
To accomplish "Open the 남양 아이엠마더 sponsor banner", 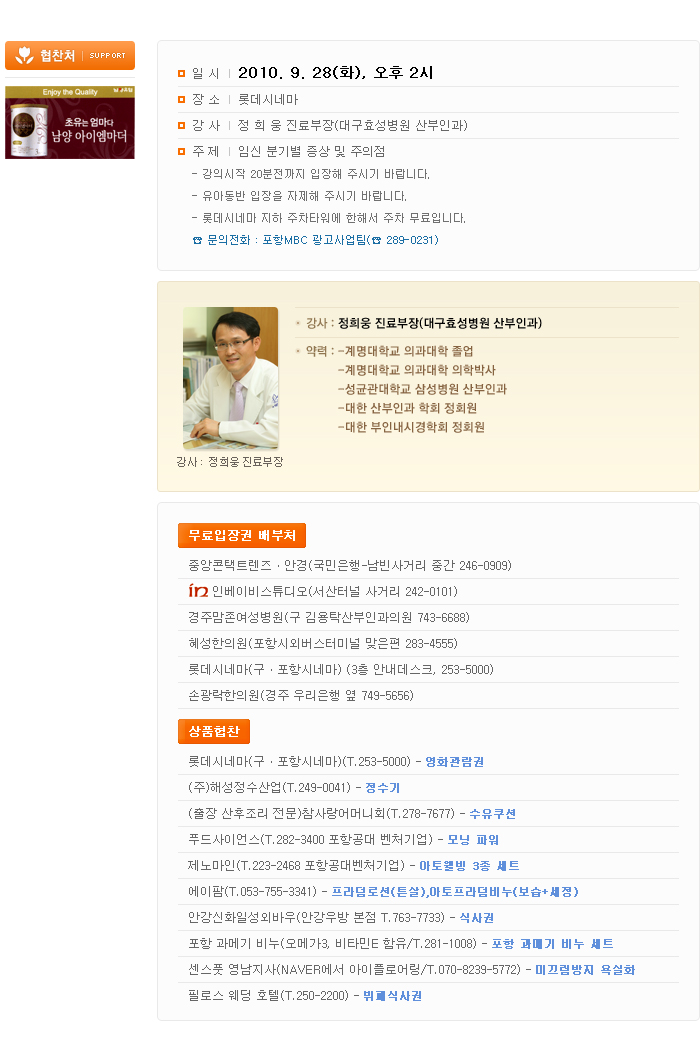I will coord(70,123).
